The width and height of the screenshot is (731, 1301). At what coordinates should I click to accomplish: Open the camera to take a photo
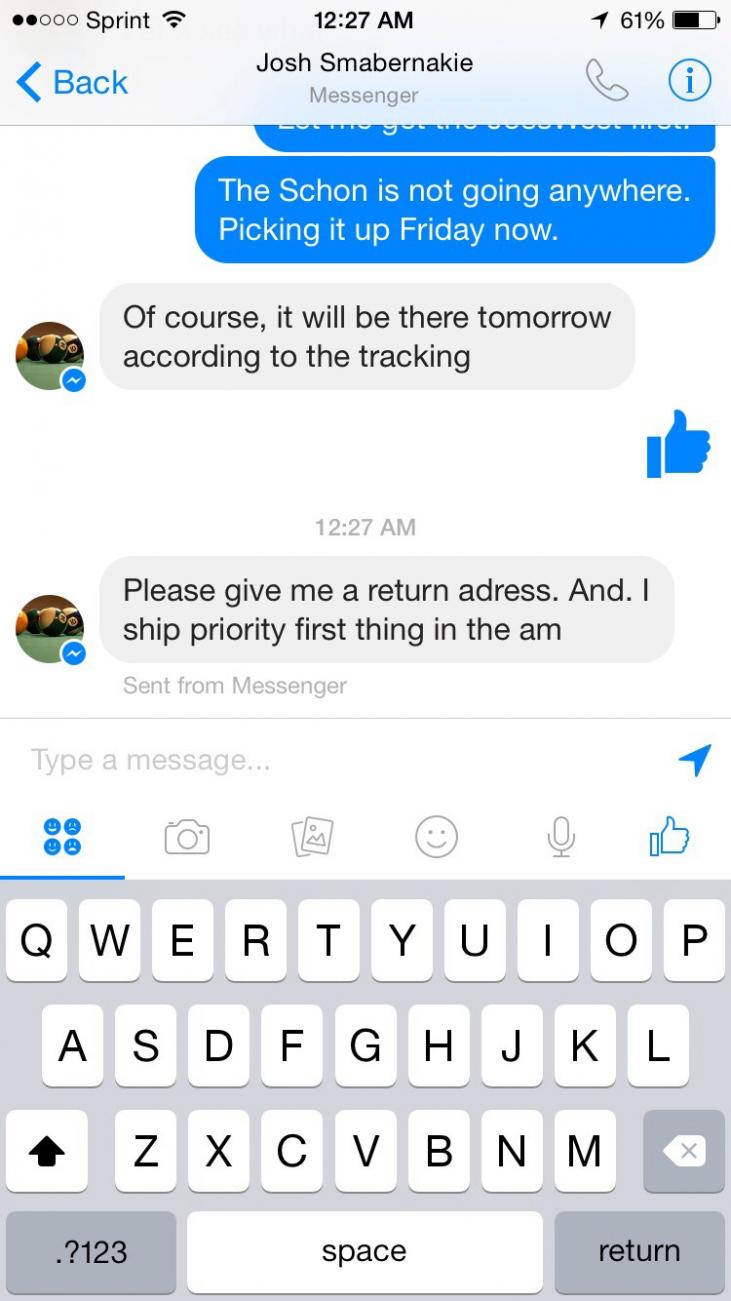[187, 836]
